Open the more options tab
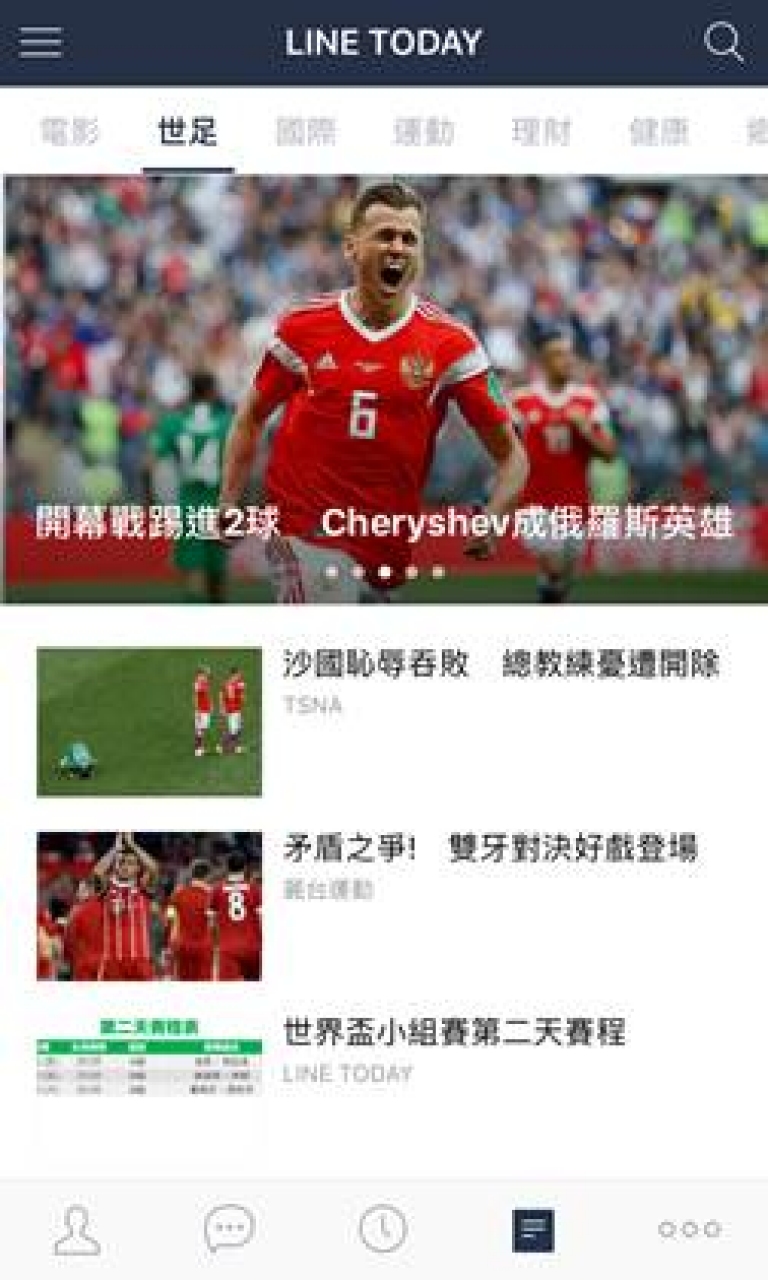 coord(690,1230)
